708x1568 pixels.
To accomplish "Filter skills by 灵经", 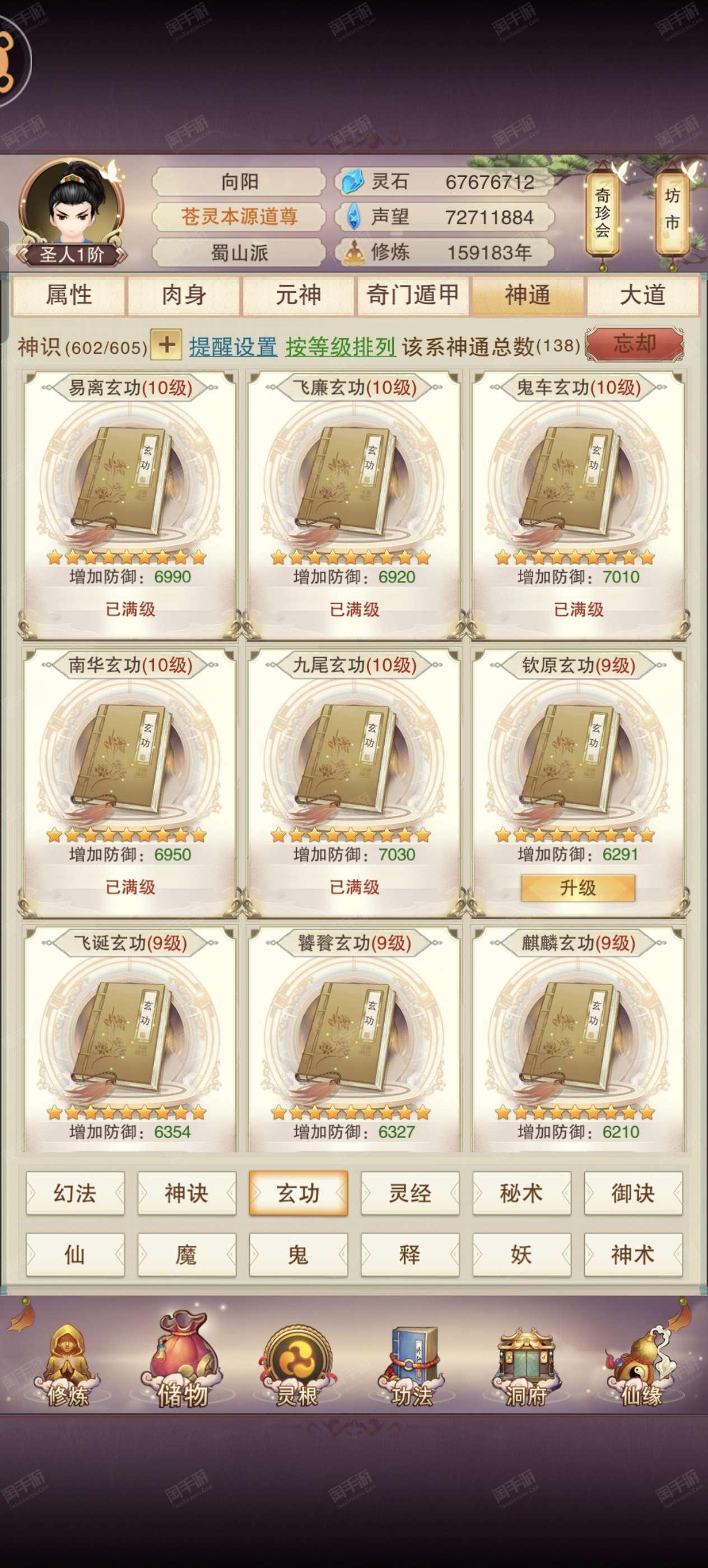I will [409, 1193].
